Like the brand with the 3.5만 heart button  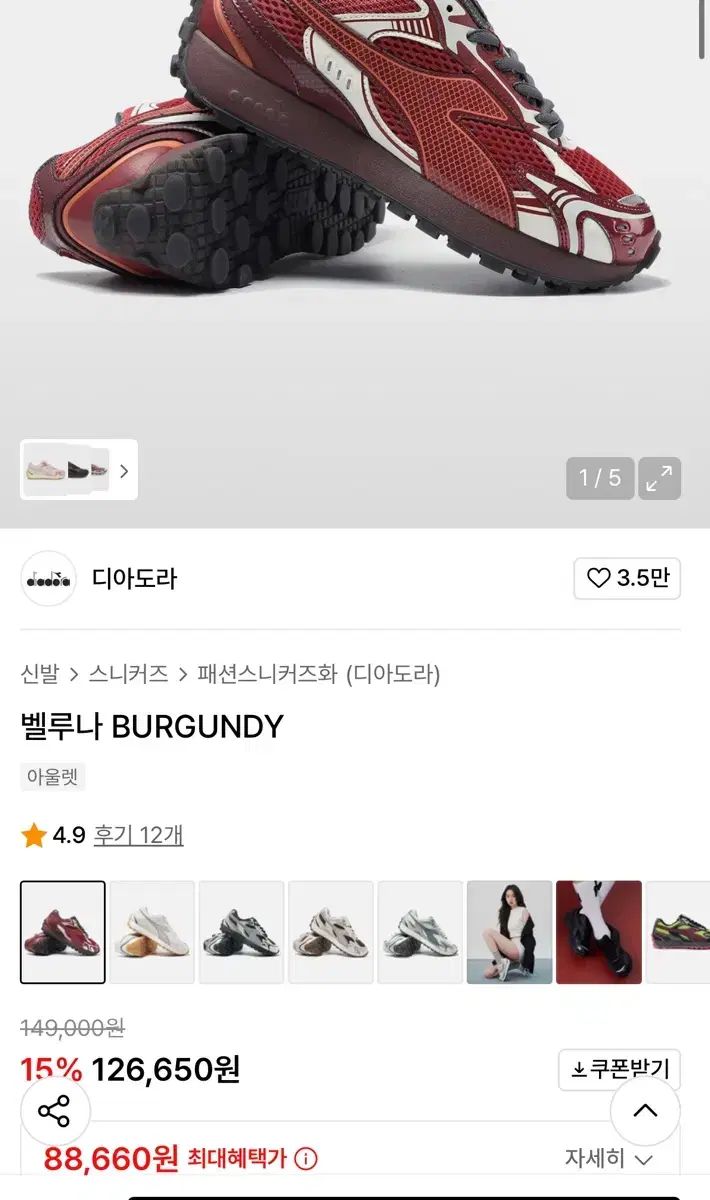click(627, 578)
